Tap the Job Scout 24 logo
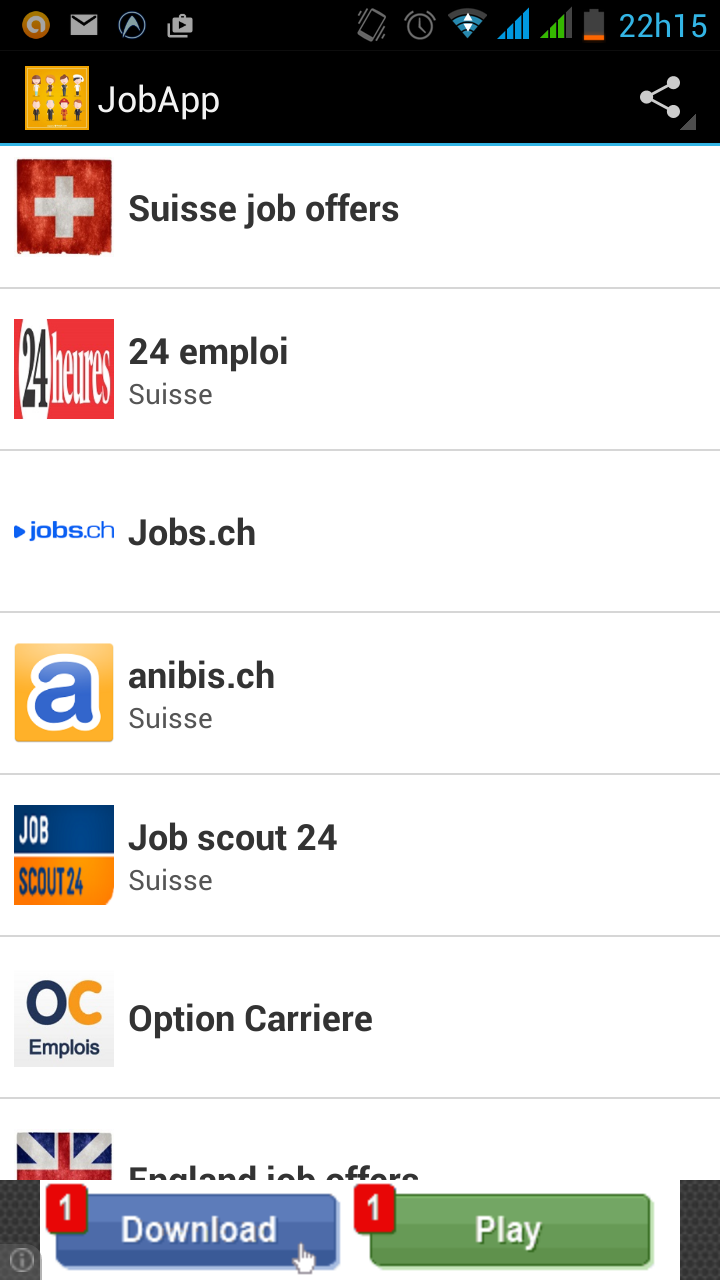Image resolution: width=720 pixels, height=1280 pixels. point(63,854)
